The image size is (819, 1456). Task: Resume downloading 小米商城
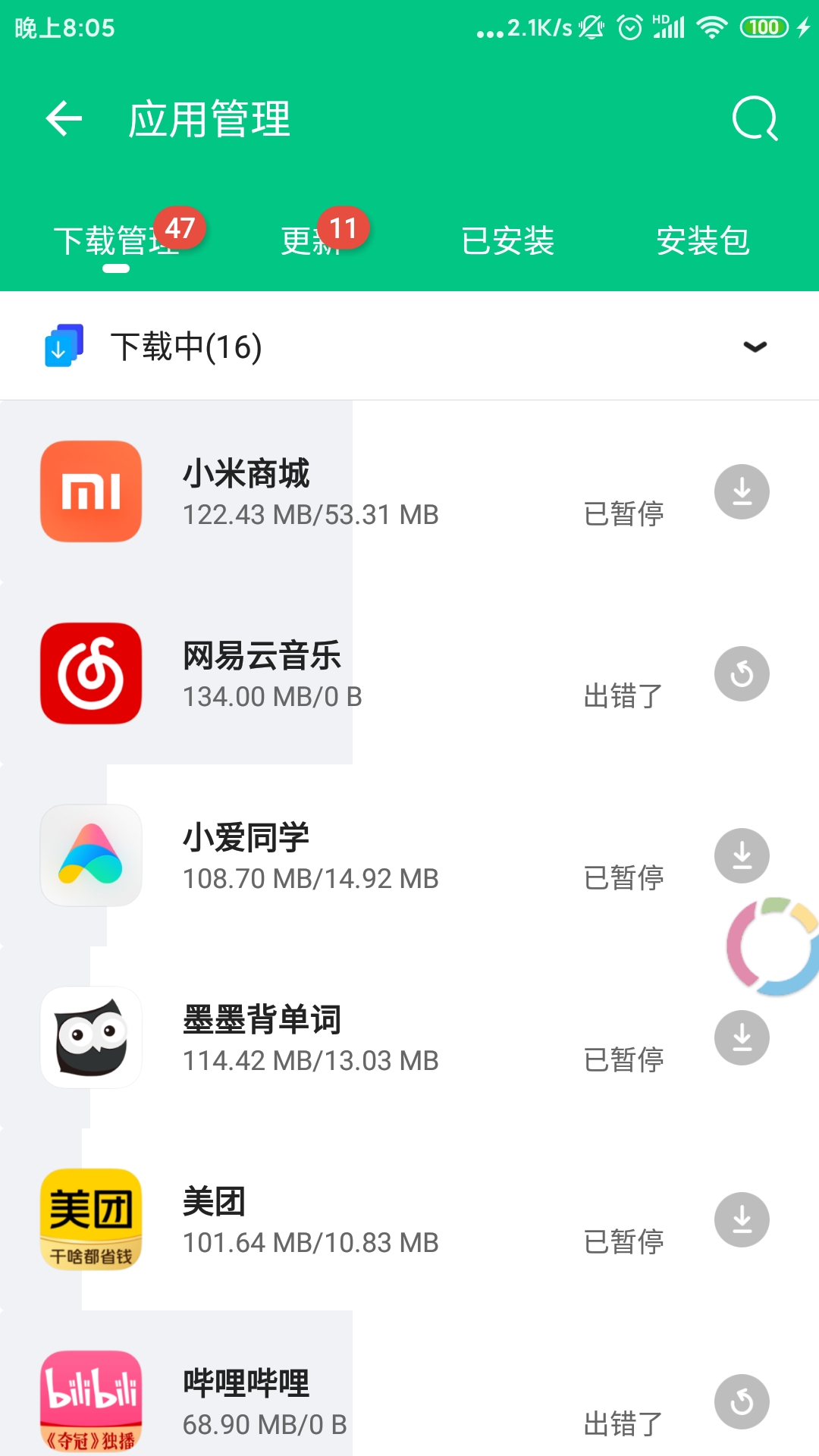coord(742,491)
